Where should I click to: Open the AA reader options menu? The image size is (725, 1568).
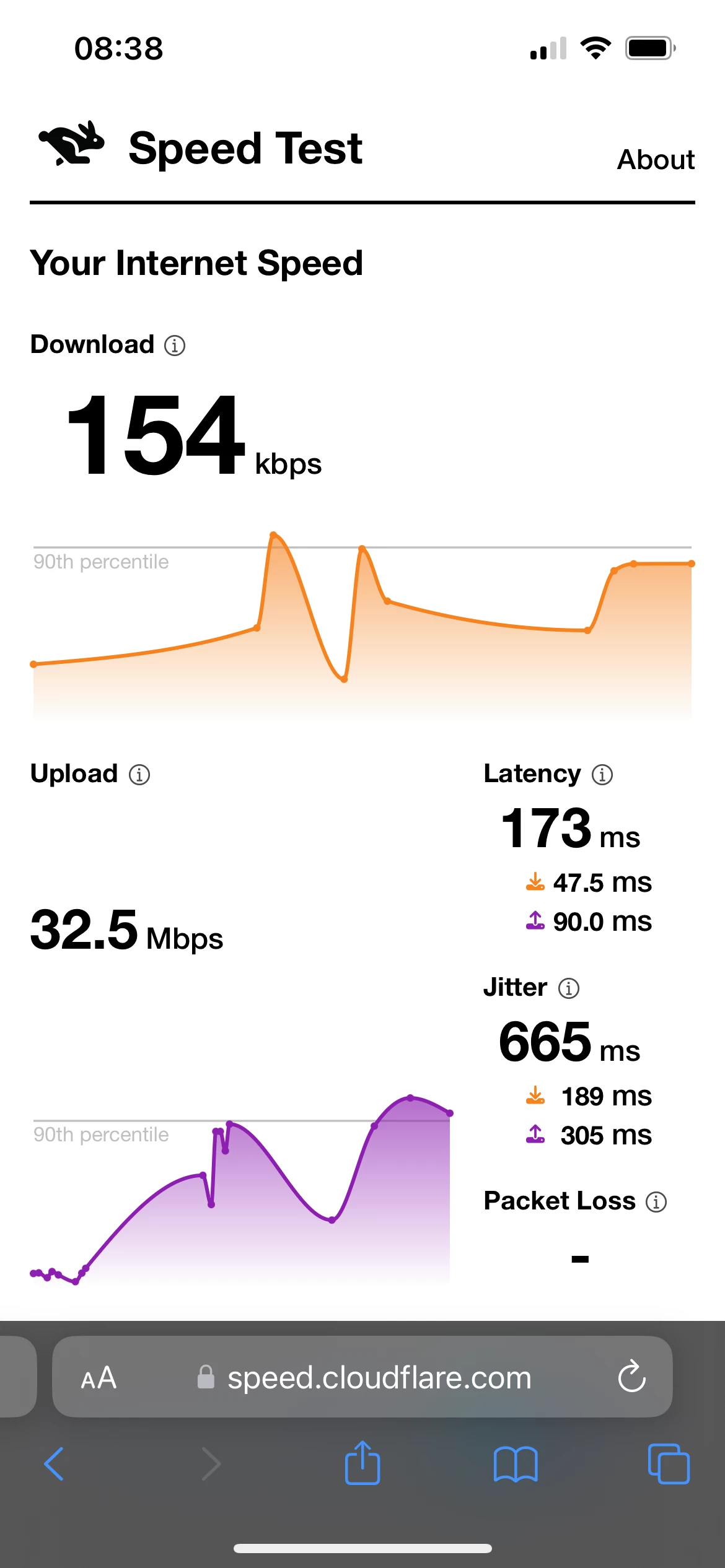point(99,1378)
